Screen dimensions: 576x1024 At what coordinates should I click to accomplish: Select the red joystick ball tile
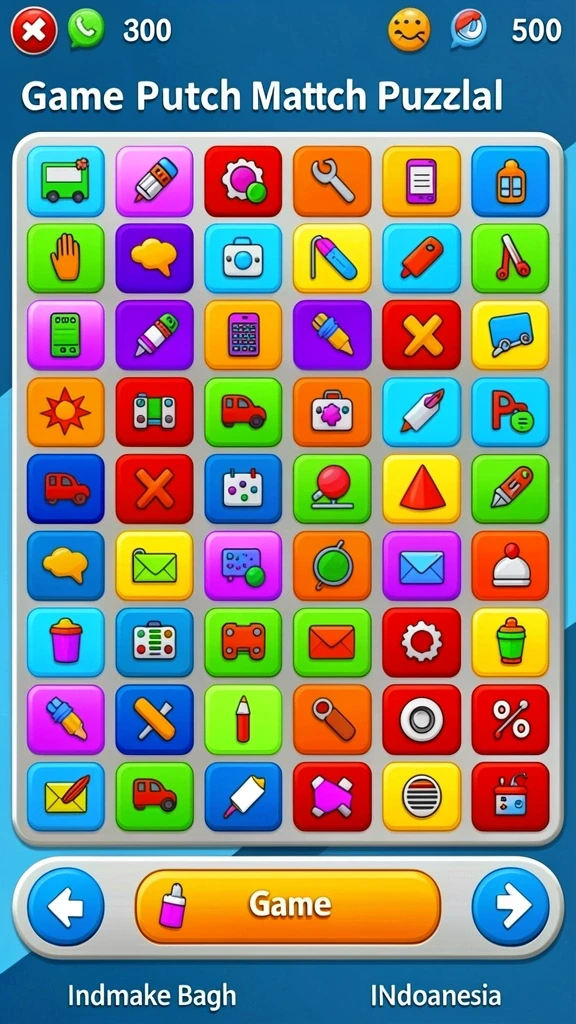tap(332, 489)
